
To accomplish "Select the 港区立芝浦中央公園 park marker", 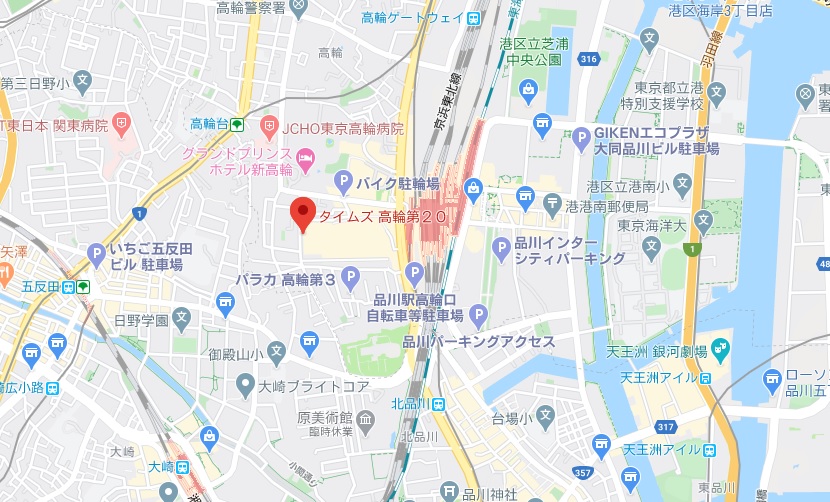I will [527, 93].
